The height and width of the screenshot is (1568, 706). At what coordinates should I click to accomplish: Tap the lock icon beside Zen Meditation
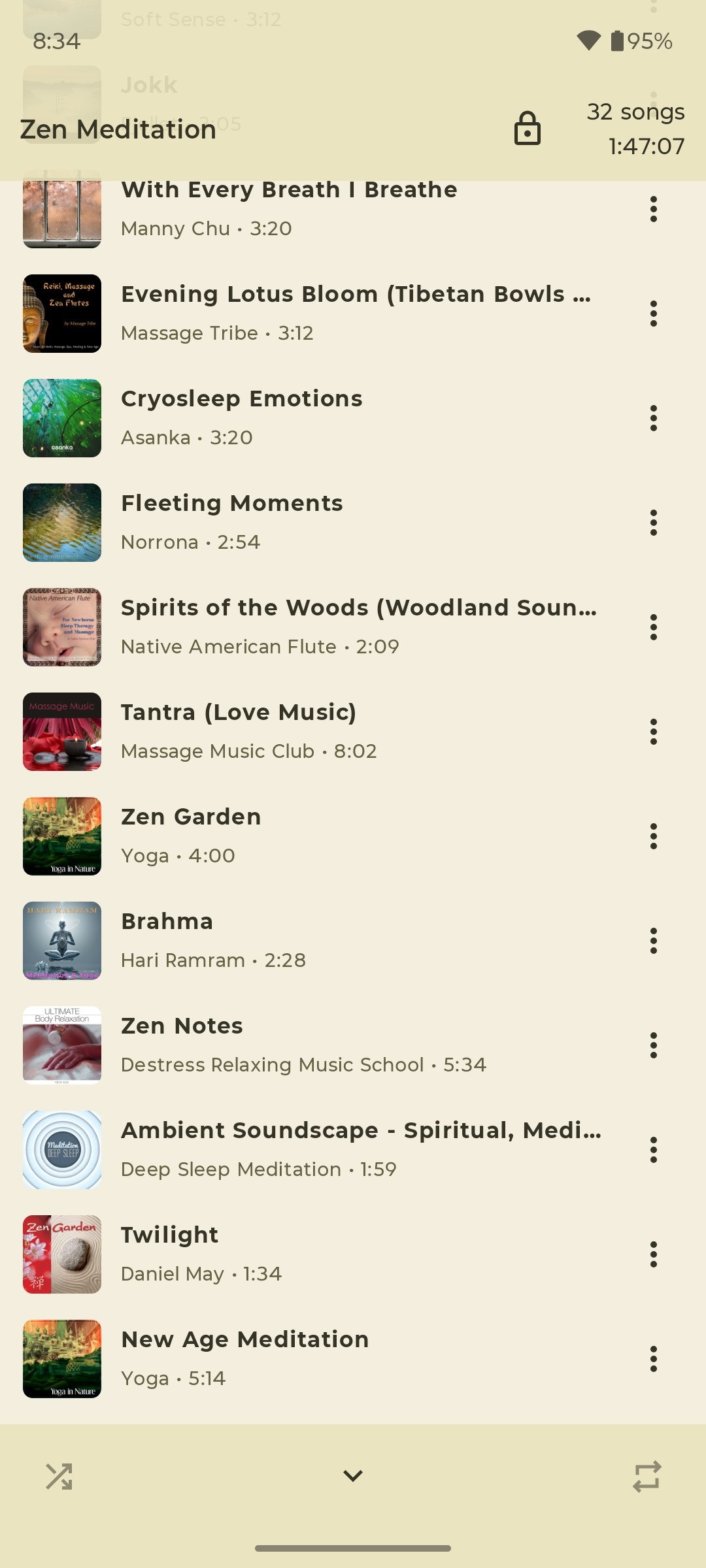[x=527, y=128]
